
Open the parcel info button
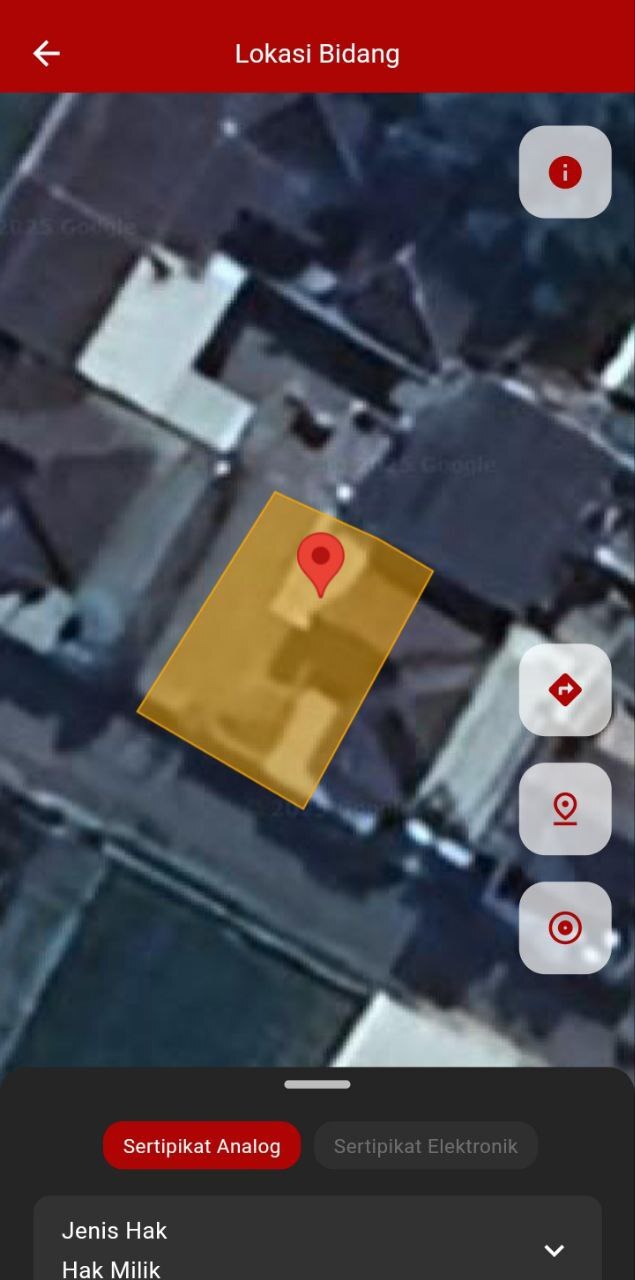coord(565,172)
